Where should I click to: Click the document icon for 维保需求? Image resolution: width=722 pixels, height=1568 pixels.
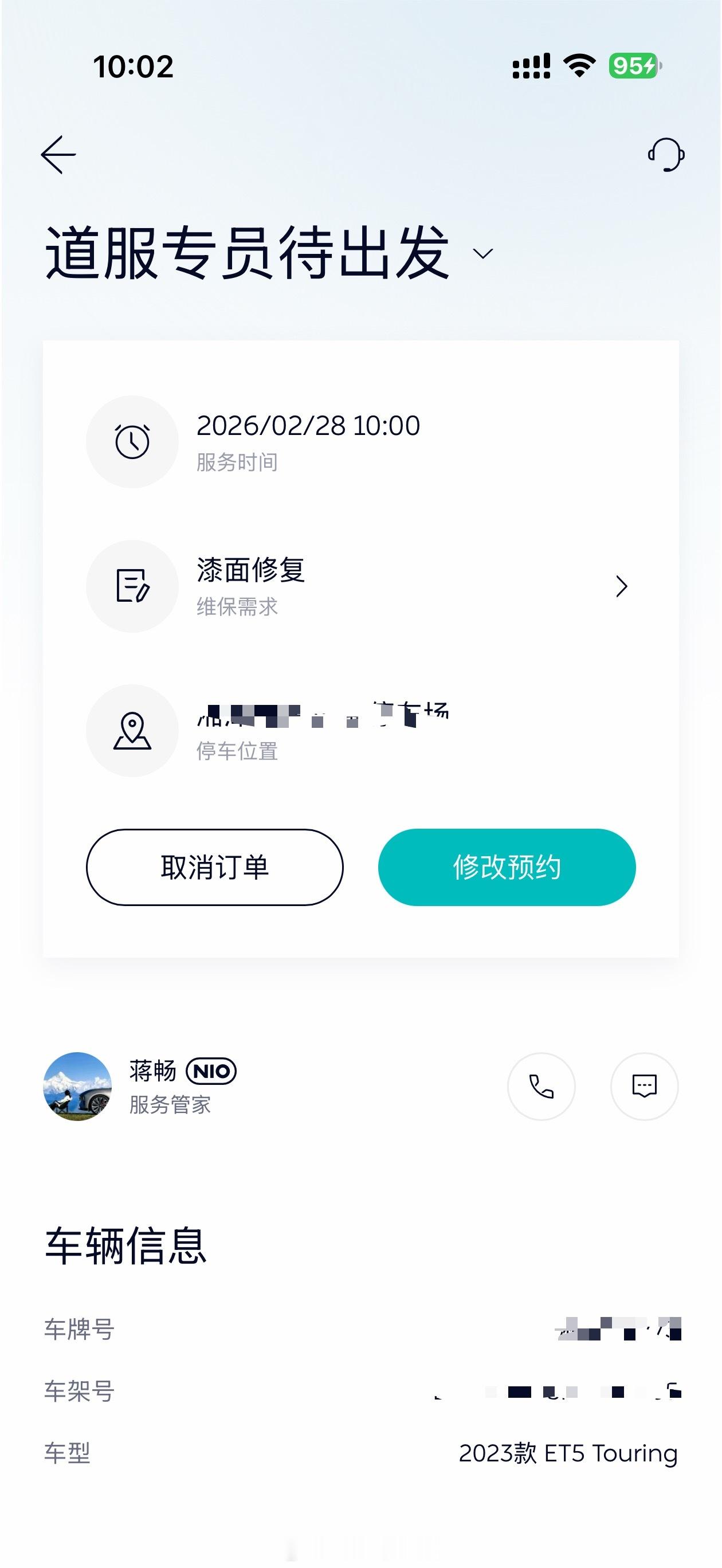point(132,586)
